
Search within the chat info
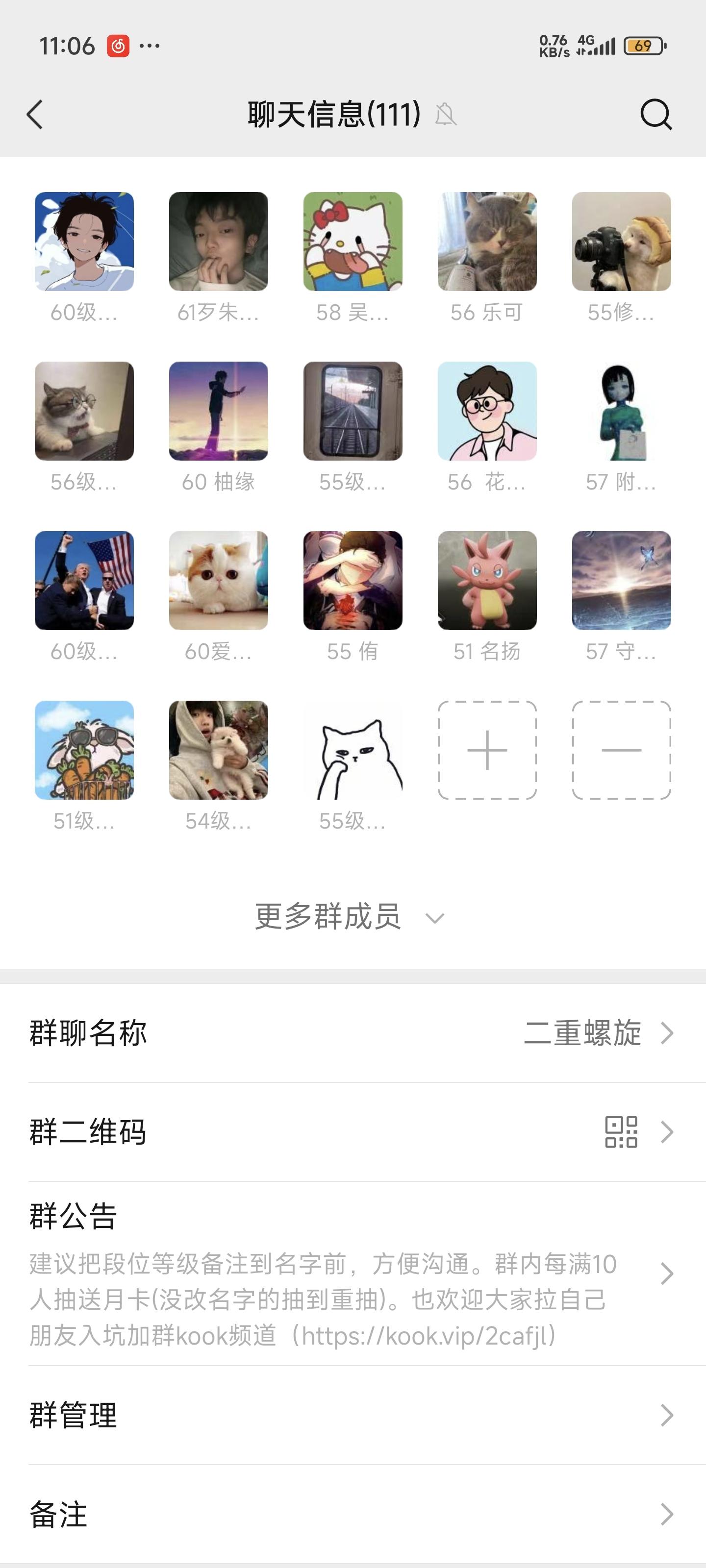656,115
